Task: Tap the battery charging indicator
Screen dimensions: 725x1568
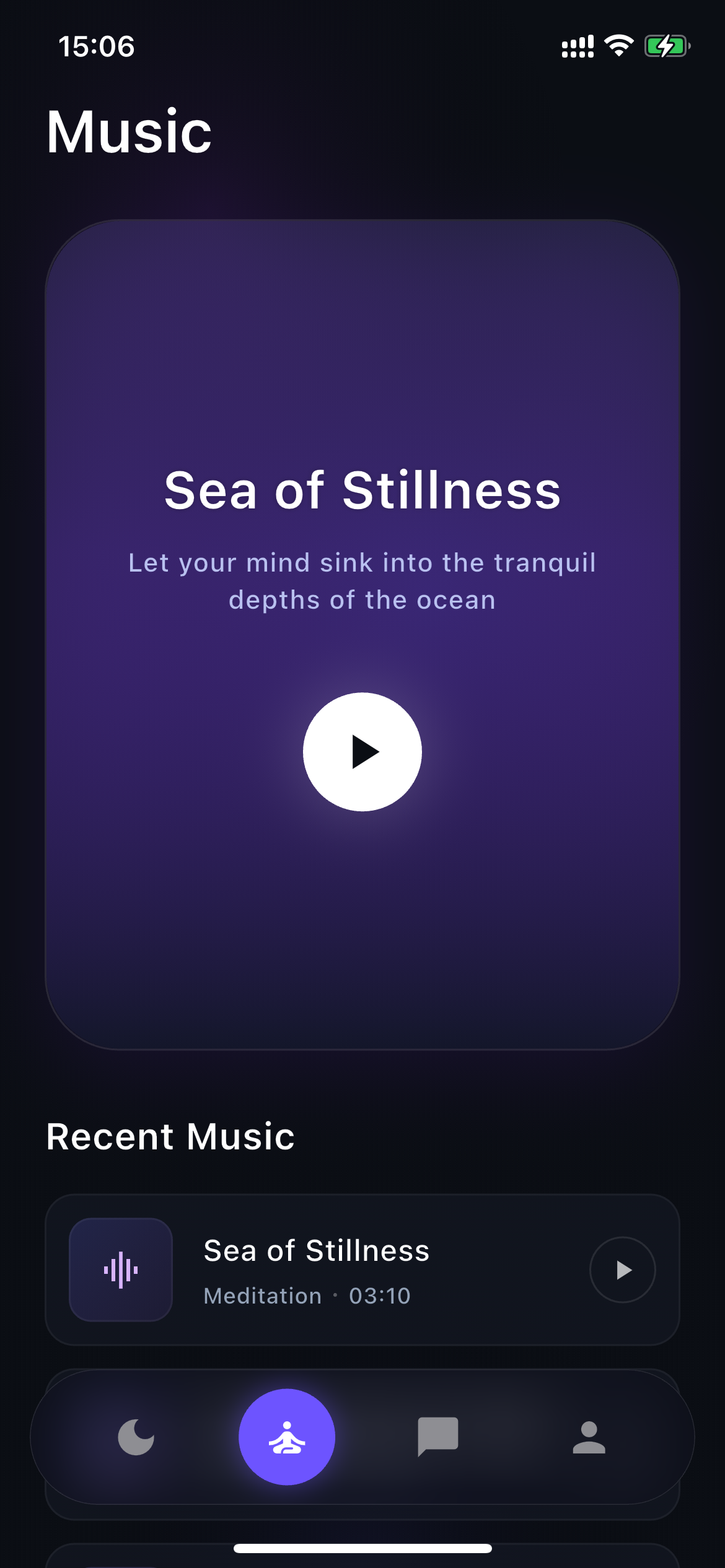Action: pyautogui.click(x=668, y=45)
